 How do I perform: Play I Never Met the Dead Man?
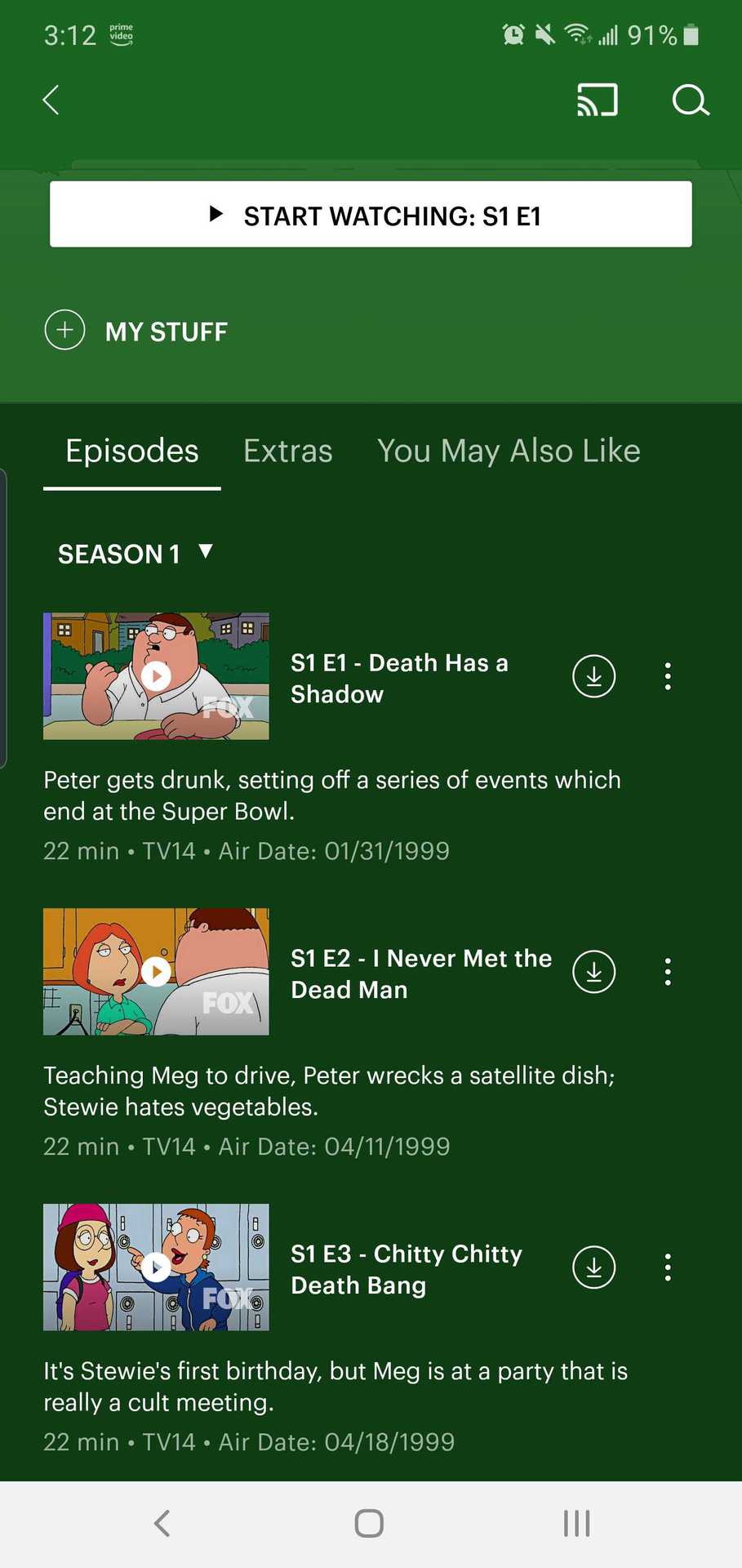[156, 972]
